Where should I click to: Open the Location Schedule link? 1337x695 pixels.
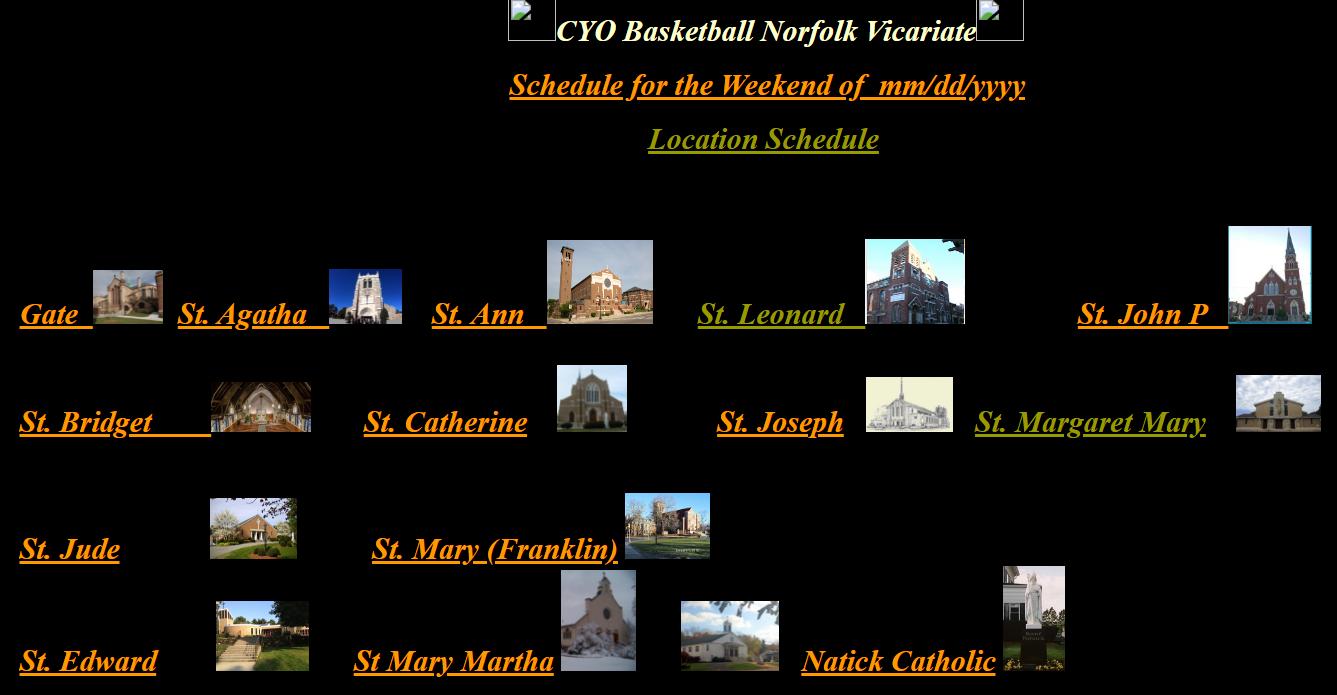[763, 140]
